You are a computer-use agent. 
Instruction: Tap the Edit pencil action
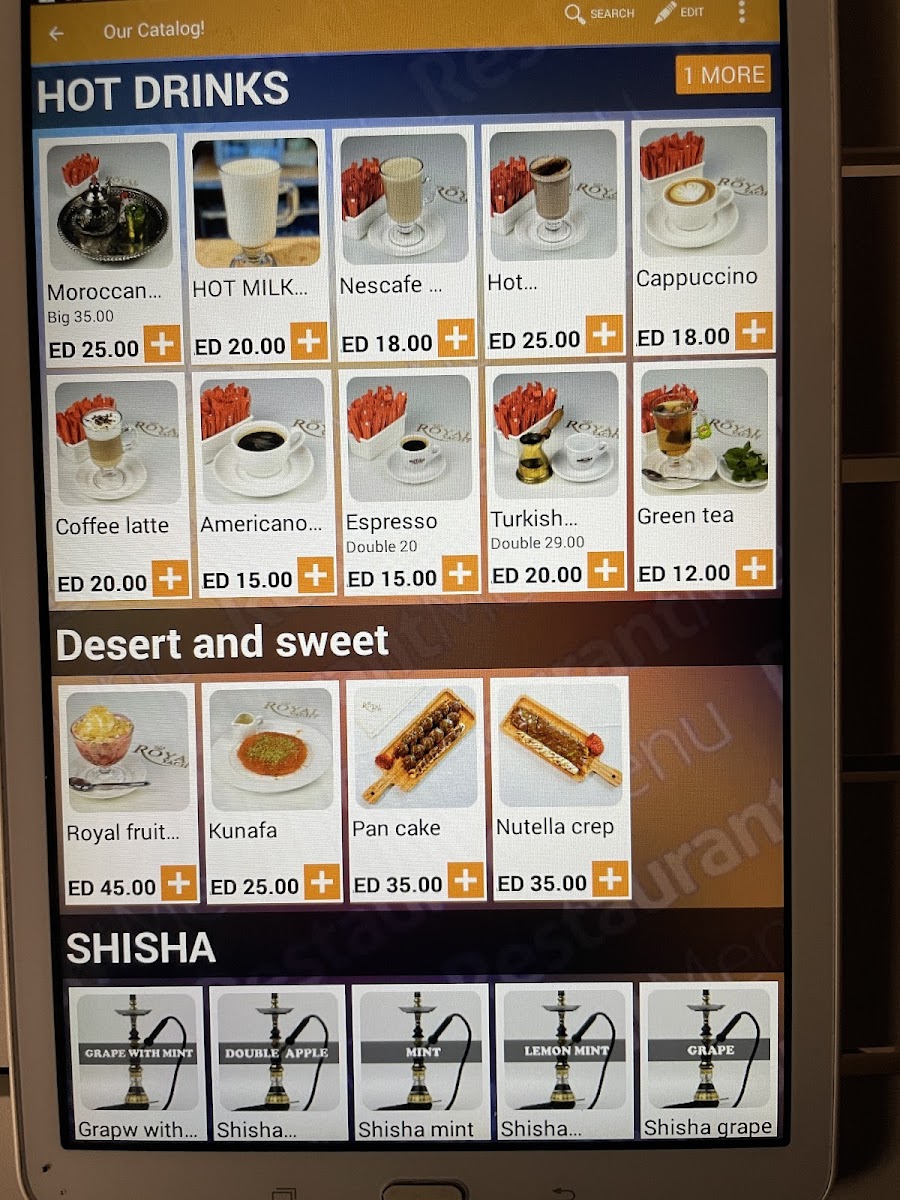(679, 12)
